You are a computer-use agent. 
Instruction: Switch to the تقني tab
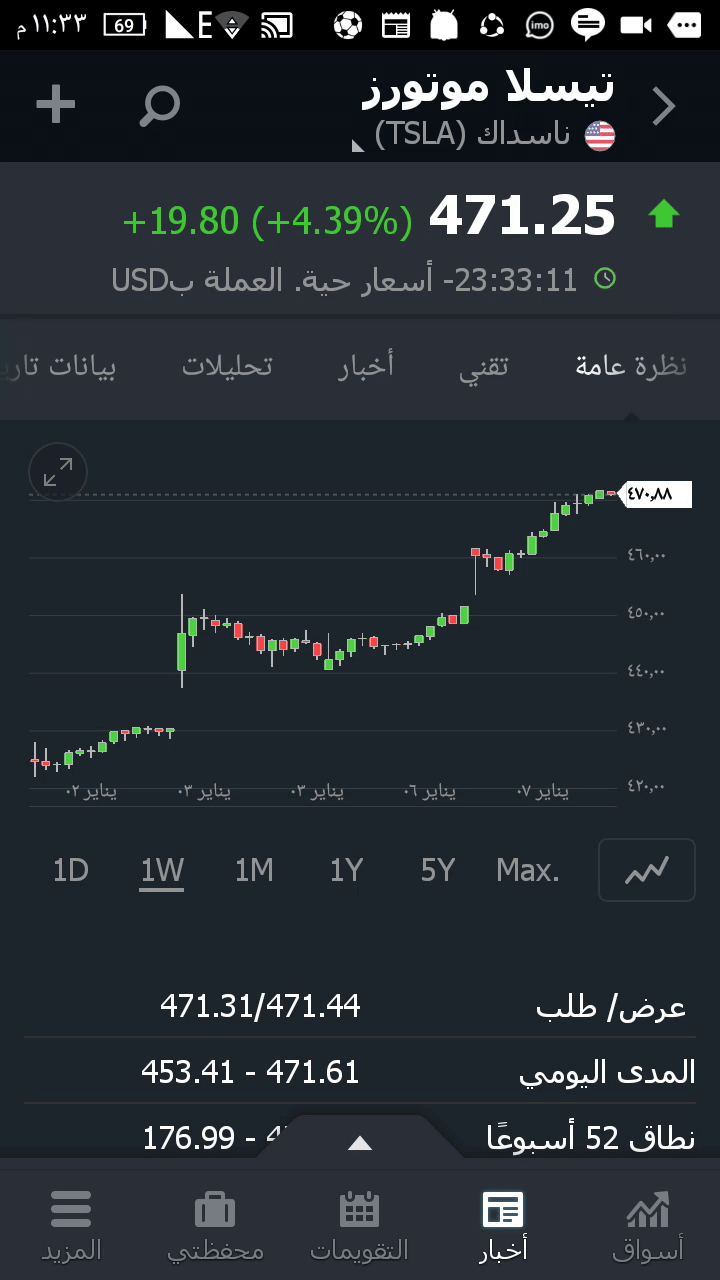pyautogui.click(x=484, y=366)
